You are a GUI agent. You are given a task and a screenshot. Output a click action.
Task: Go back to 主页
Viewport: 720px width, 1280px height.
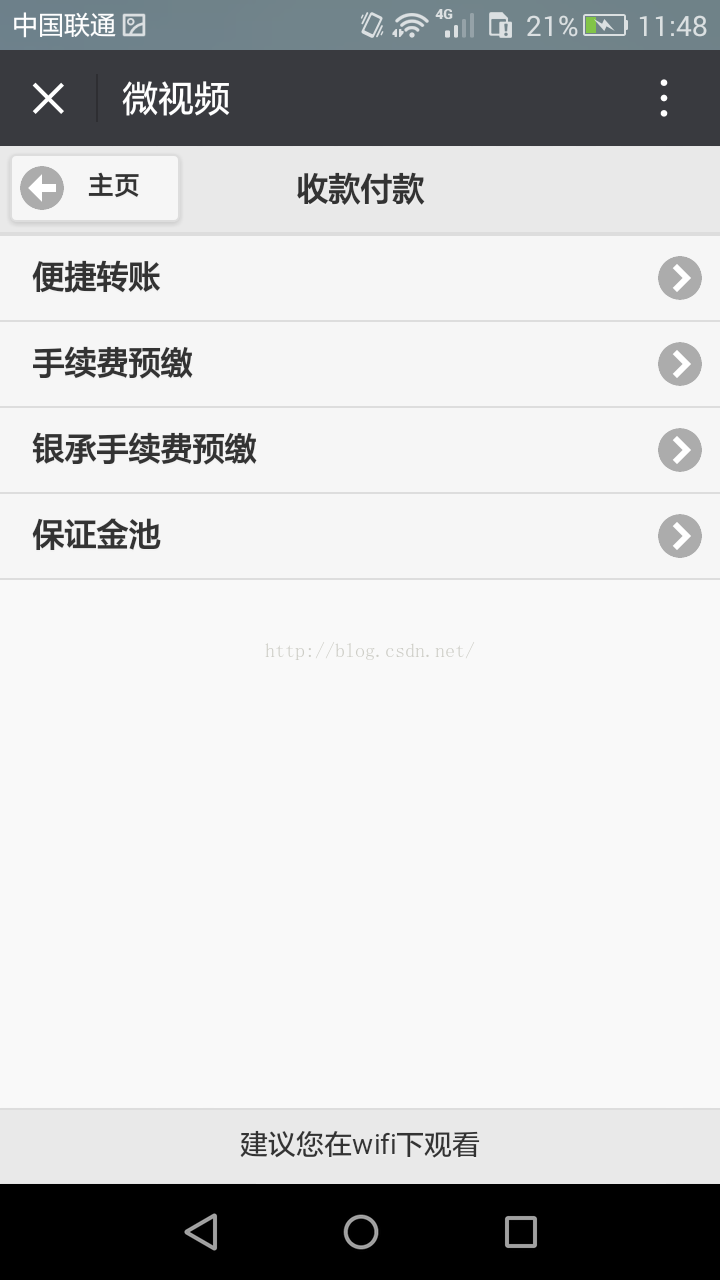(95, 187)
